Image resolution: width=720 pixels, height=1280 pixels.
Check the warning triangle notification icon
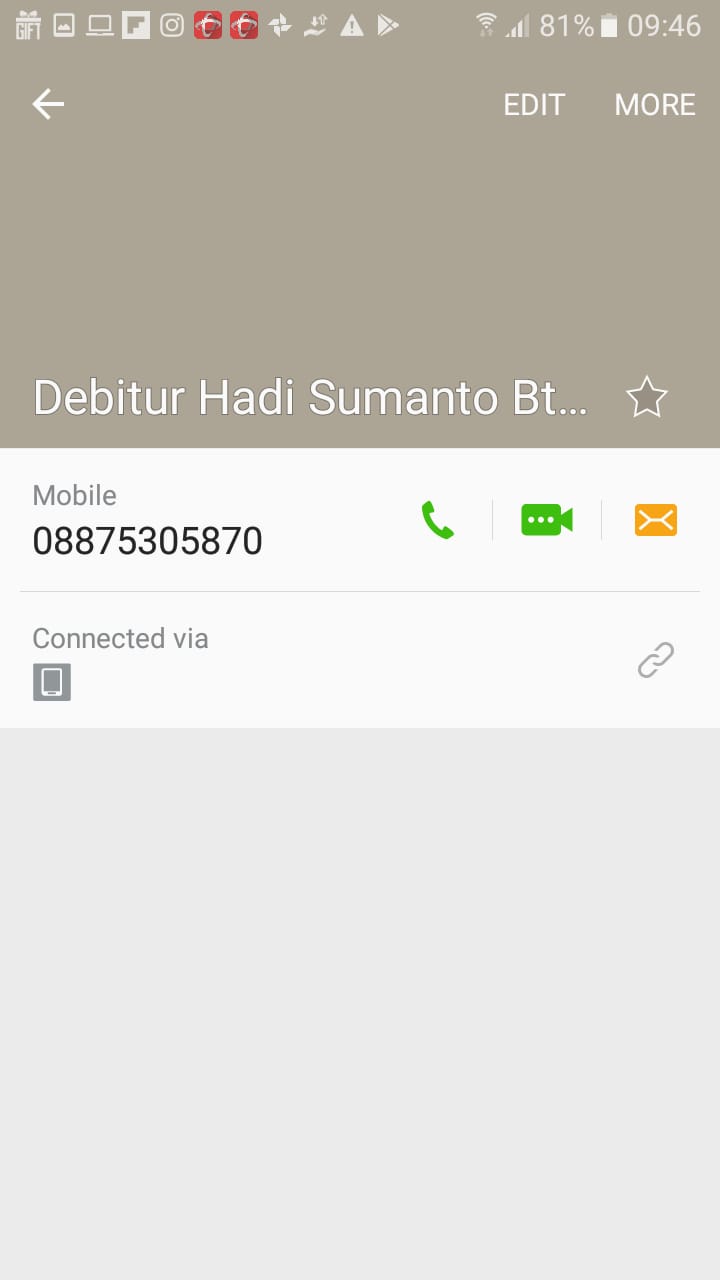coord(351,25)
